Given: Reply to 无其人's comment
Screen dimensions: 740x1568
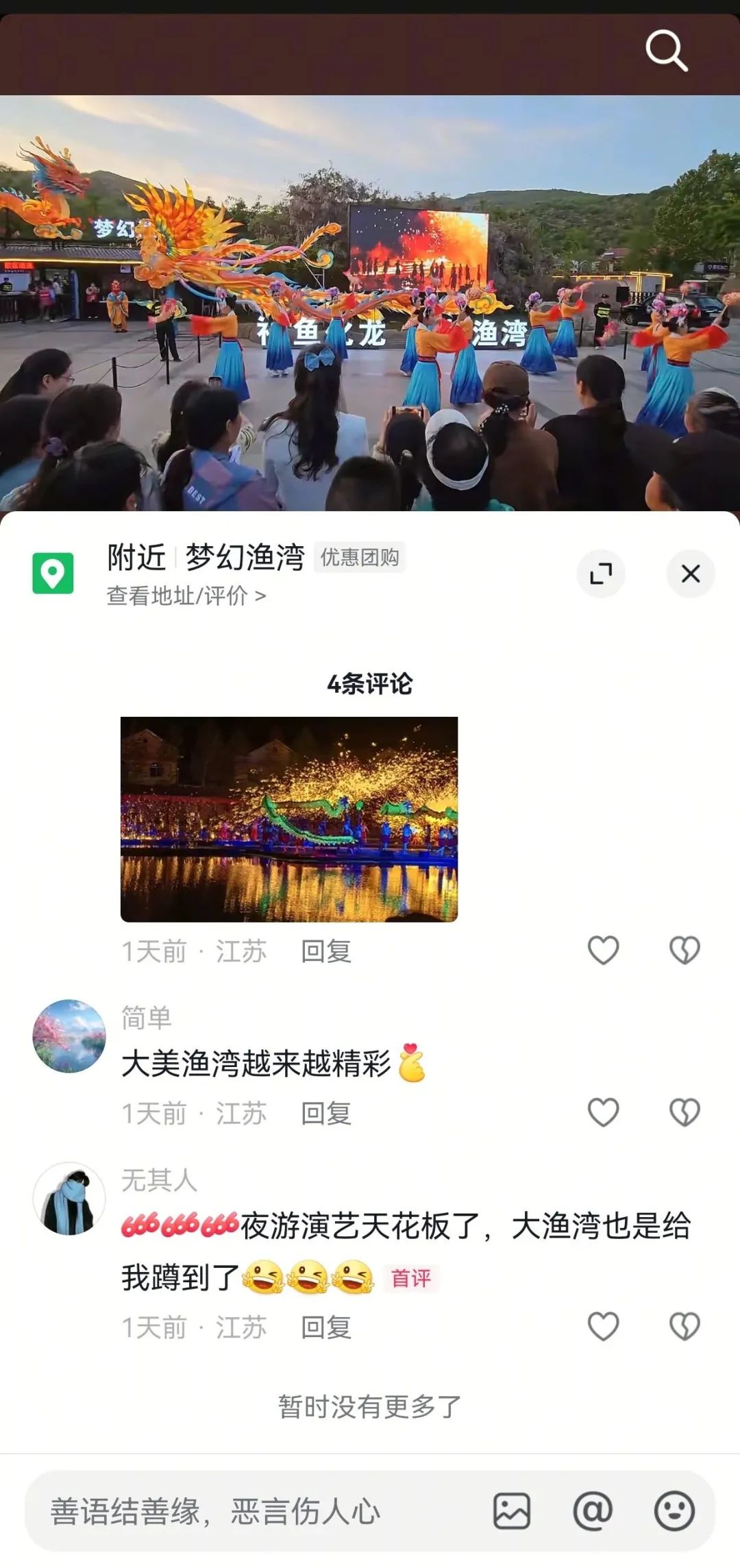Looking at the screenshot, I should 325,1327.
